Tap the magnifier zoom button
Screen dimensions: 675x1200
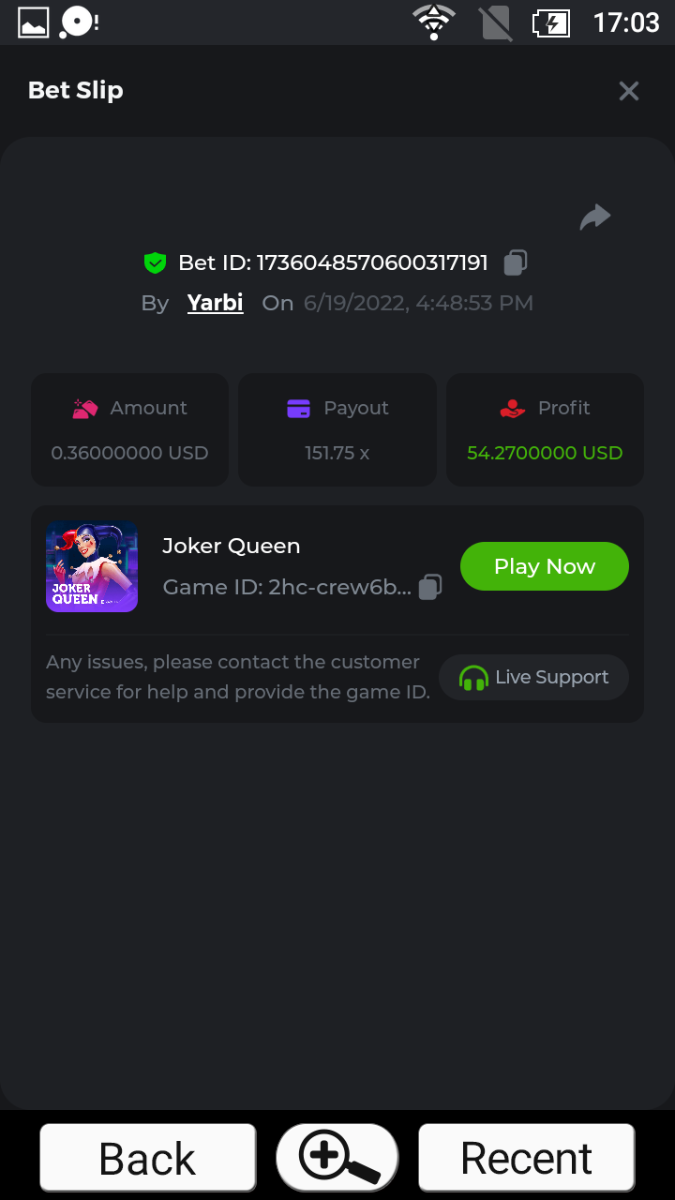click(x=337, y=1158)
